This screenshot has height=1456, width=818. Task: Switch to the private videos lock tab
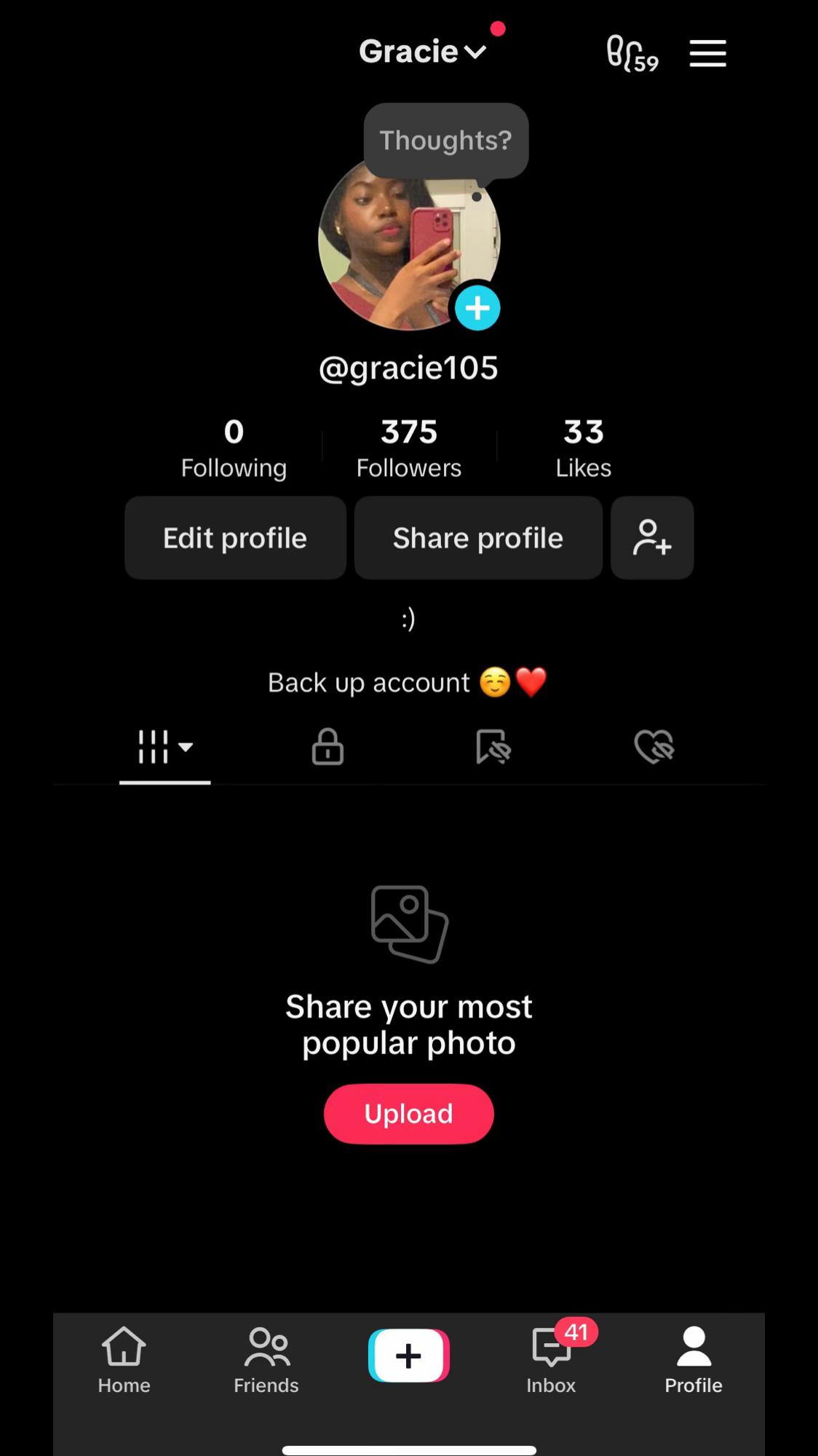(x=327, y=747)
